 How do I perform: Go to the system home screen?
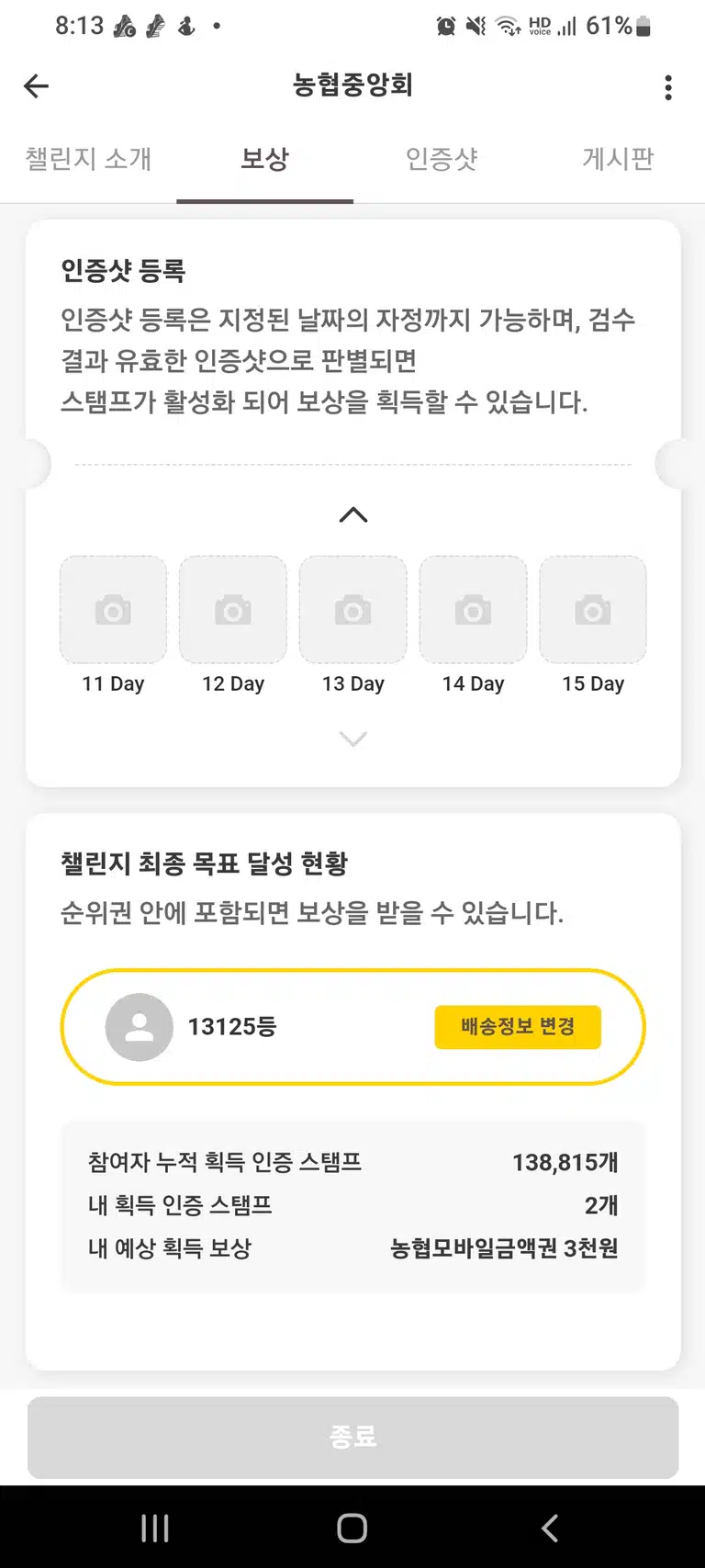[x=352, y=1528]
